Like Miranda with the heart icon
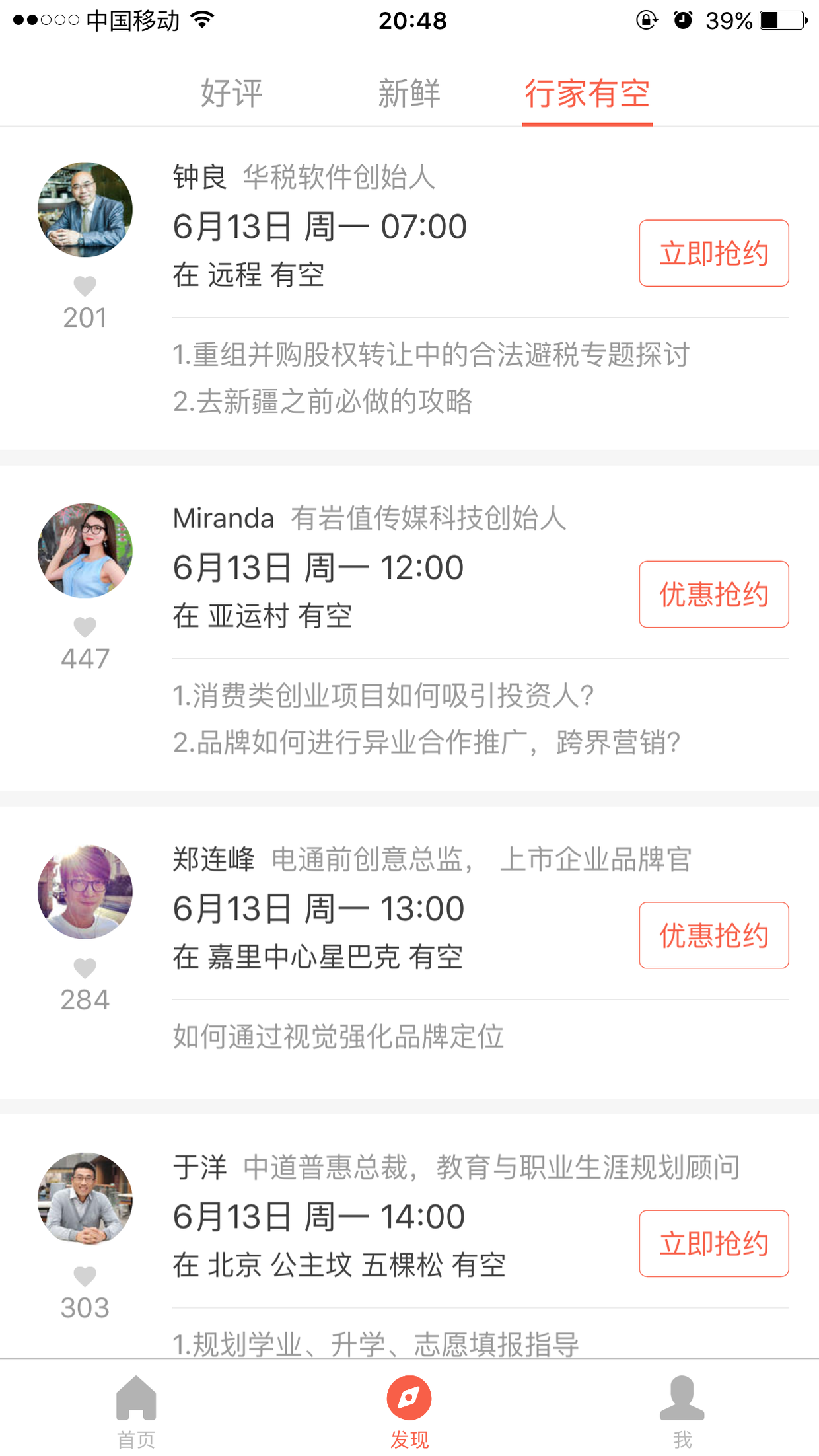 (x=85, y=628)
